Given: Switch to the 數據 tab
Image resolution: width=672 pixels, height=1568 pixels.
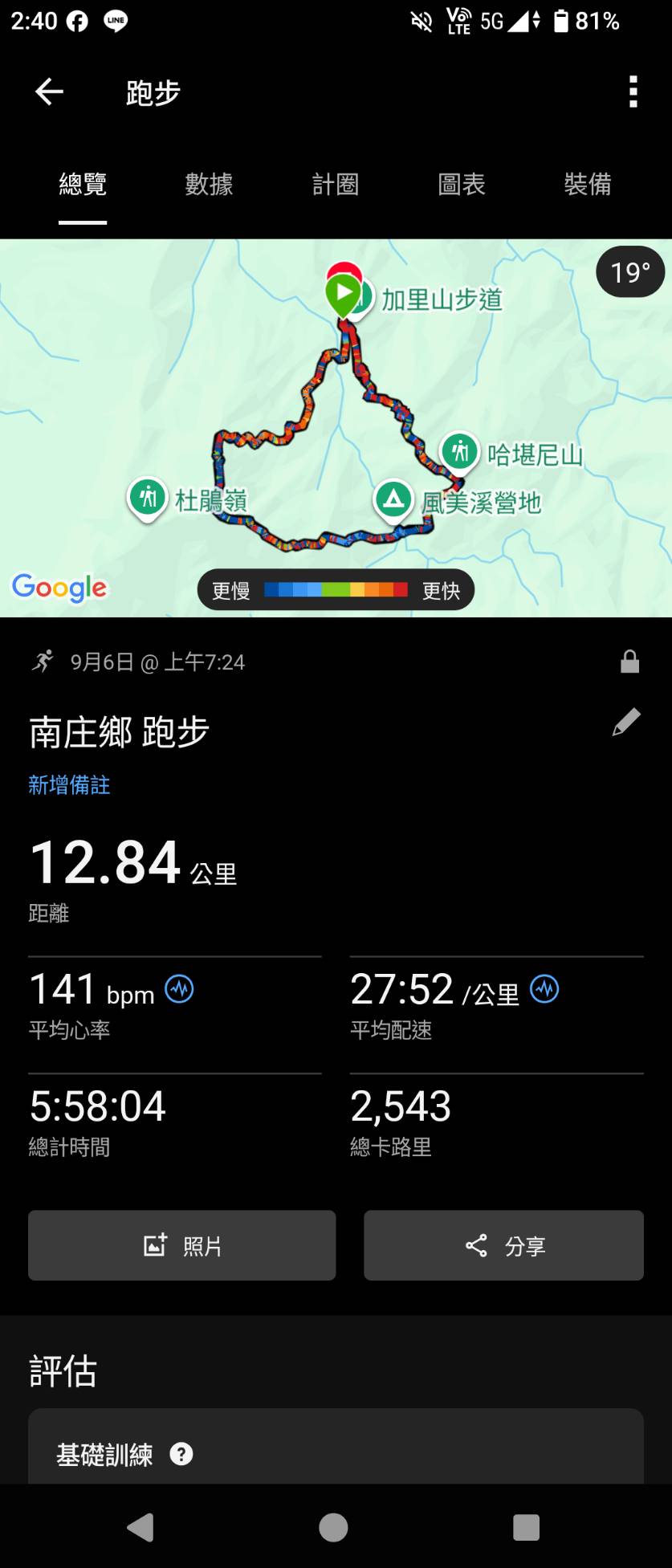Looking at the screenshot, I should click(209, 185).
